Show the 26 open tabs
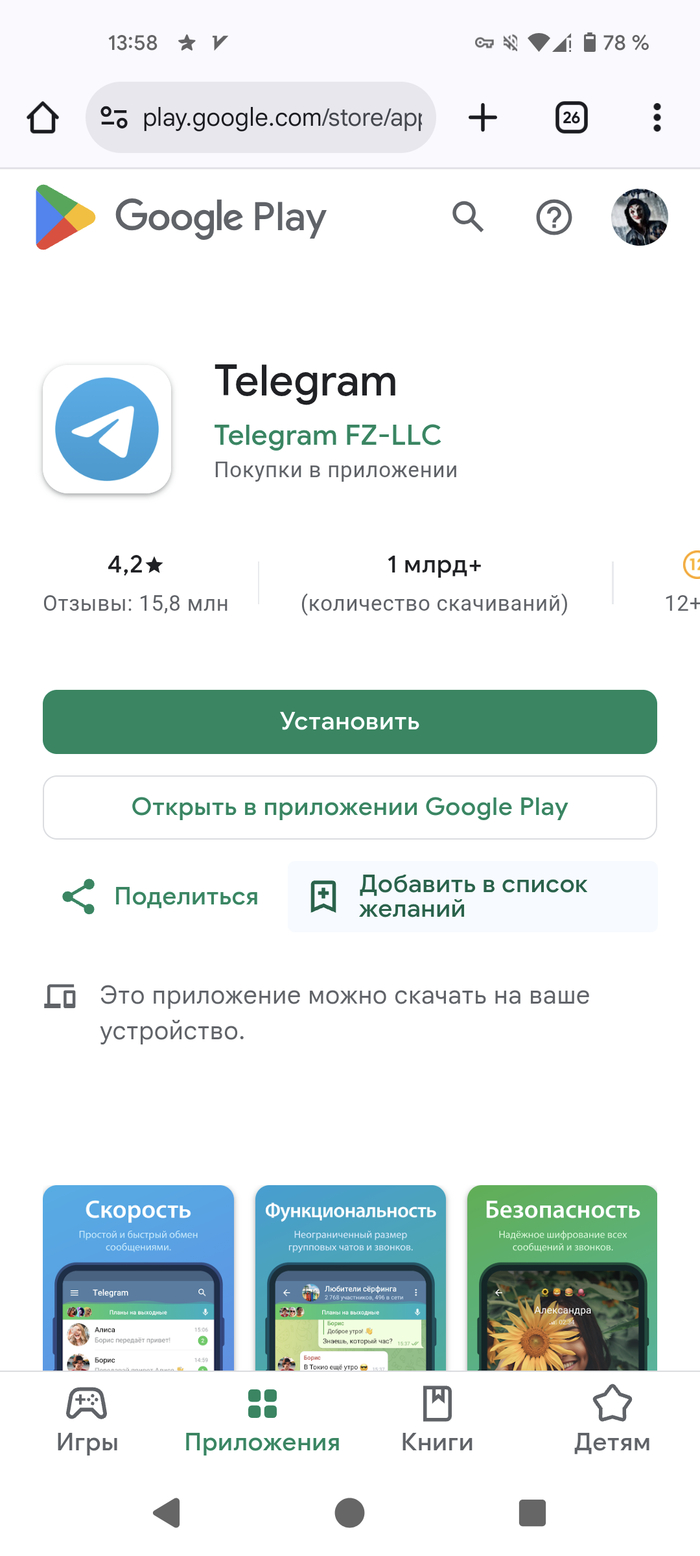 tap(571, 118)
